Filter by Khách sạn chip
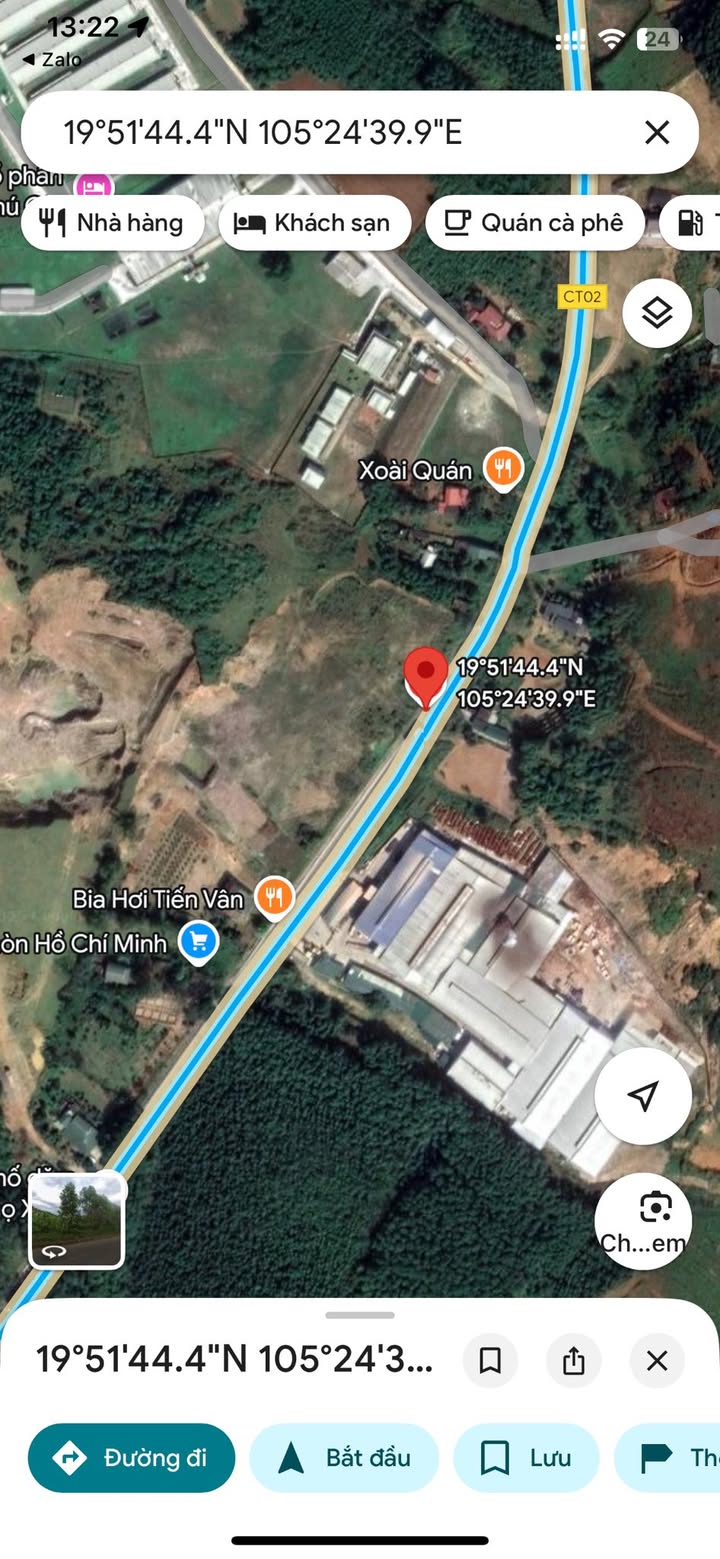The width and height of the screenshot is (720, 1559). click(x=313, y=222)
